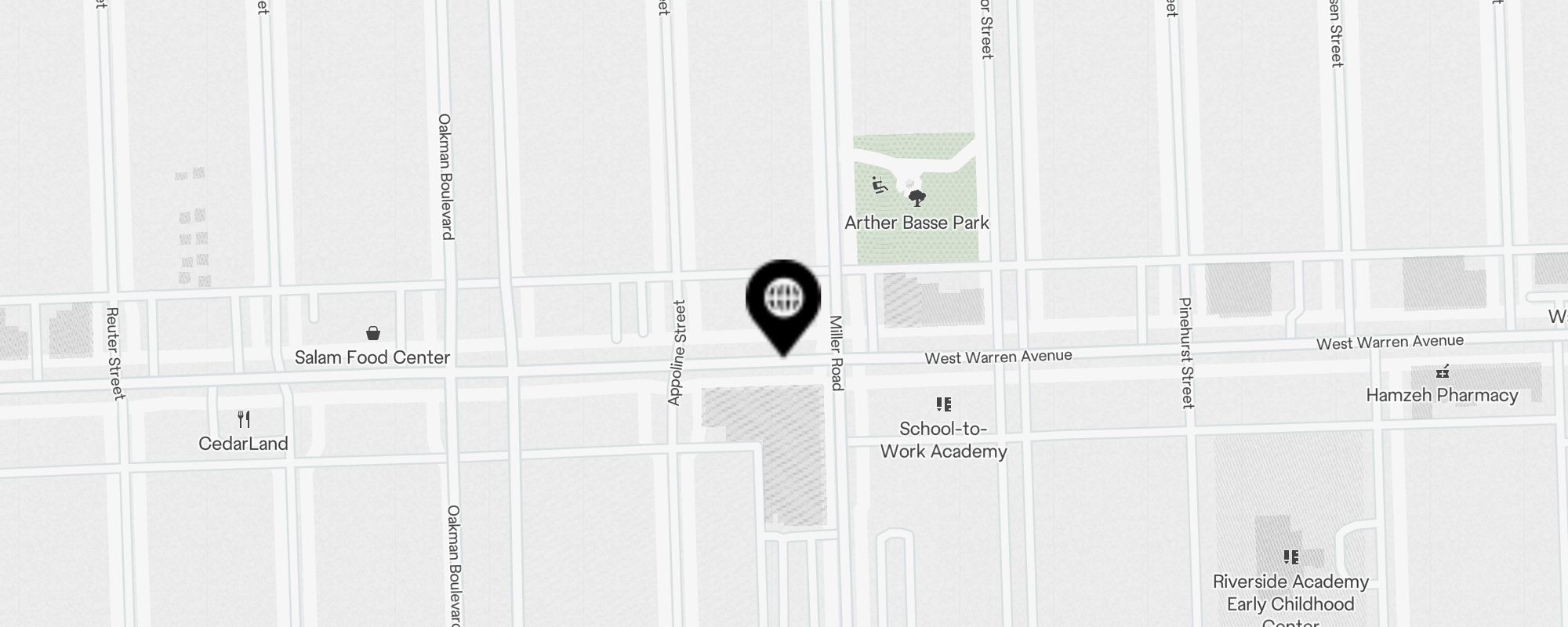Open the CedarLand restaurant marker
The height and width of the screenshot is (627, 1568).
(x=244, y=420)
